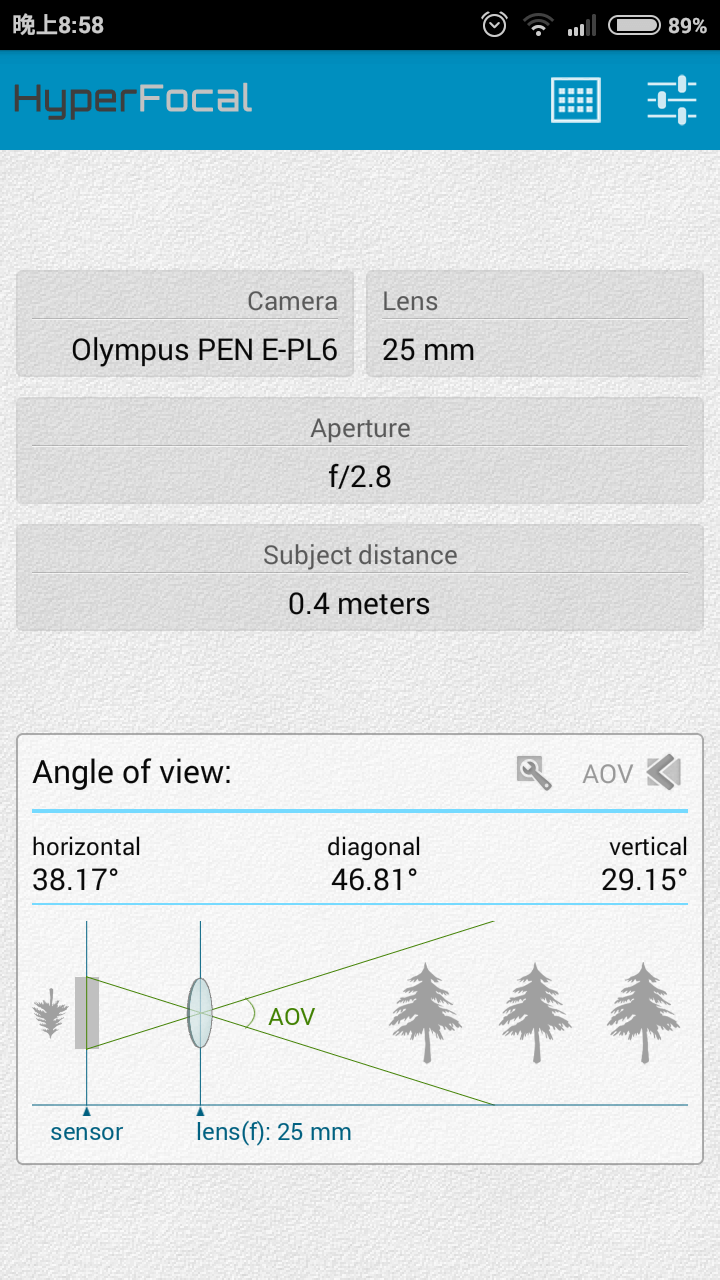Tap the sensor marker in the diagram
The width and height of the screenshot is (720, 1280).
pos(86,1010)
